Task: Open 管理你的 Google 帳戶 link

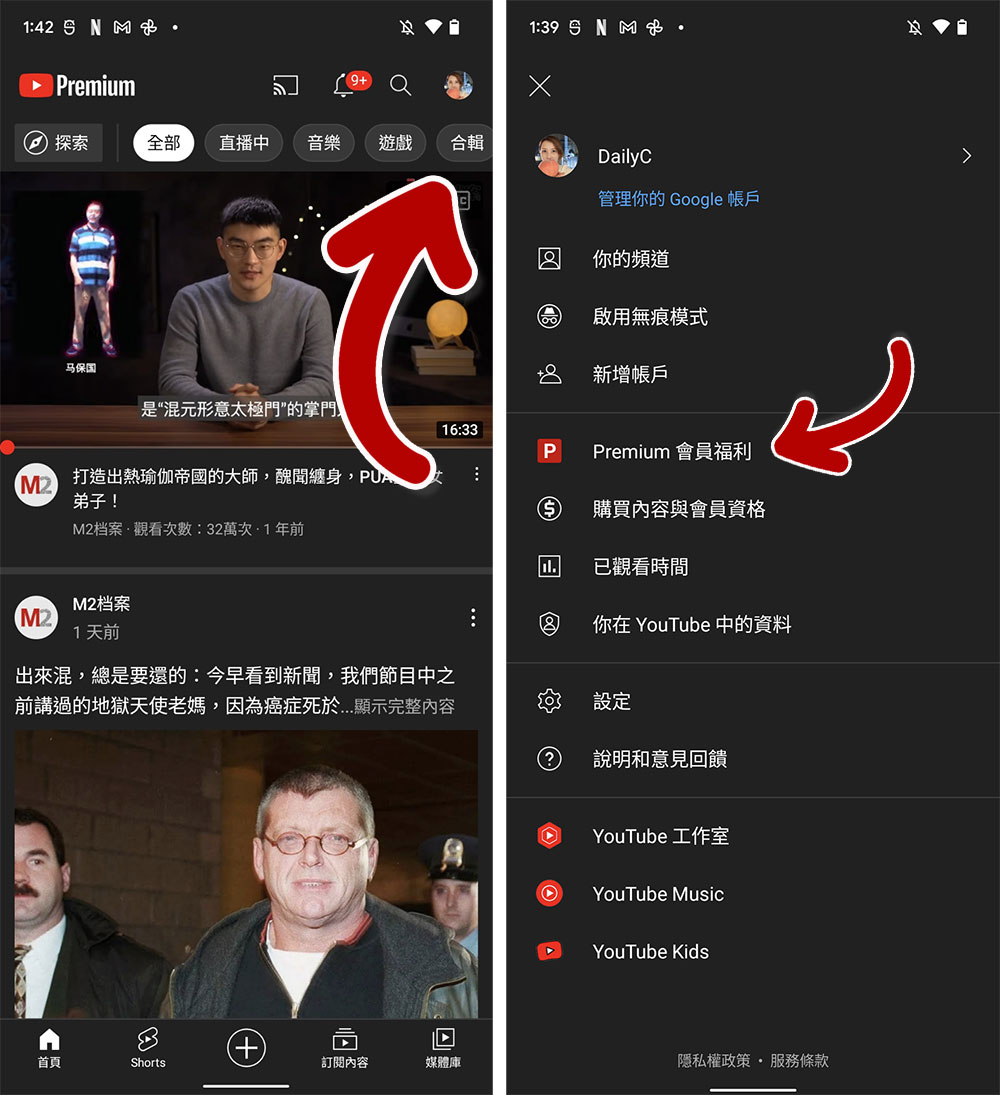Action: 678,199
